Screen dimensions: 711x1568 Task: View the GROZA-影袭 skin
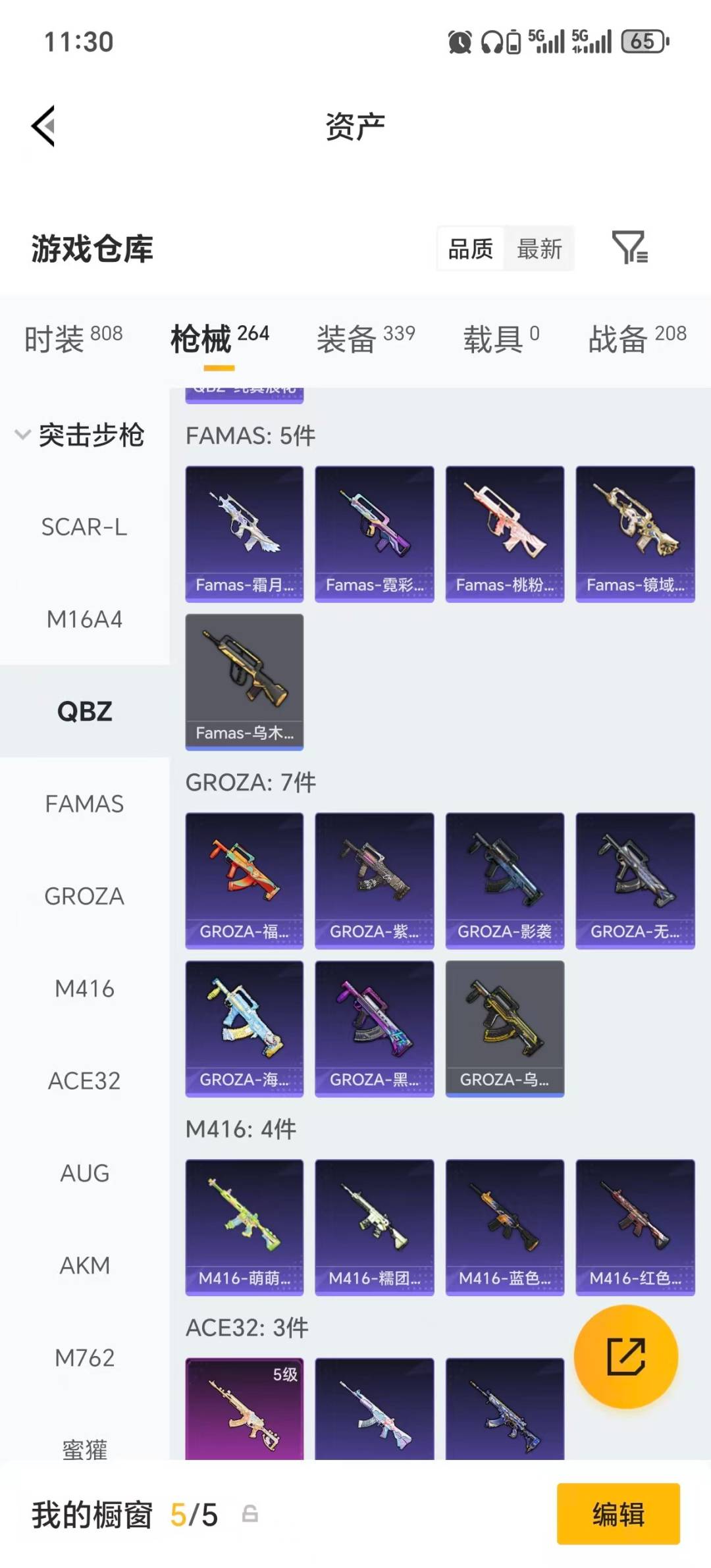[x=504, y=880]
